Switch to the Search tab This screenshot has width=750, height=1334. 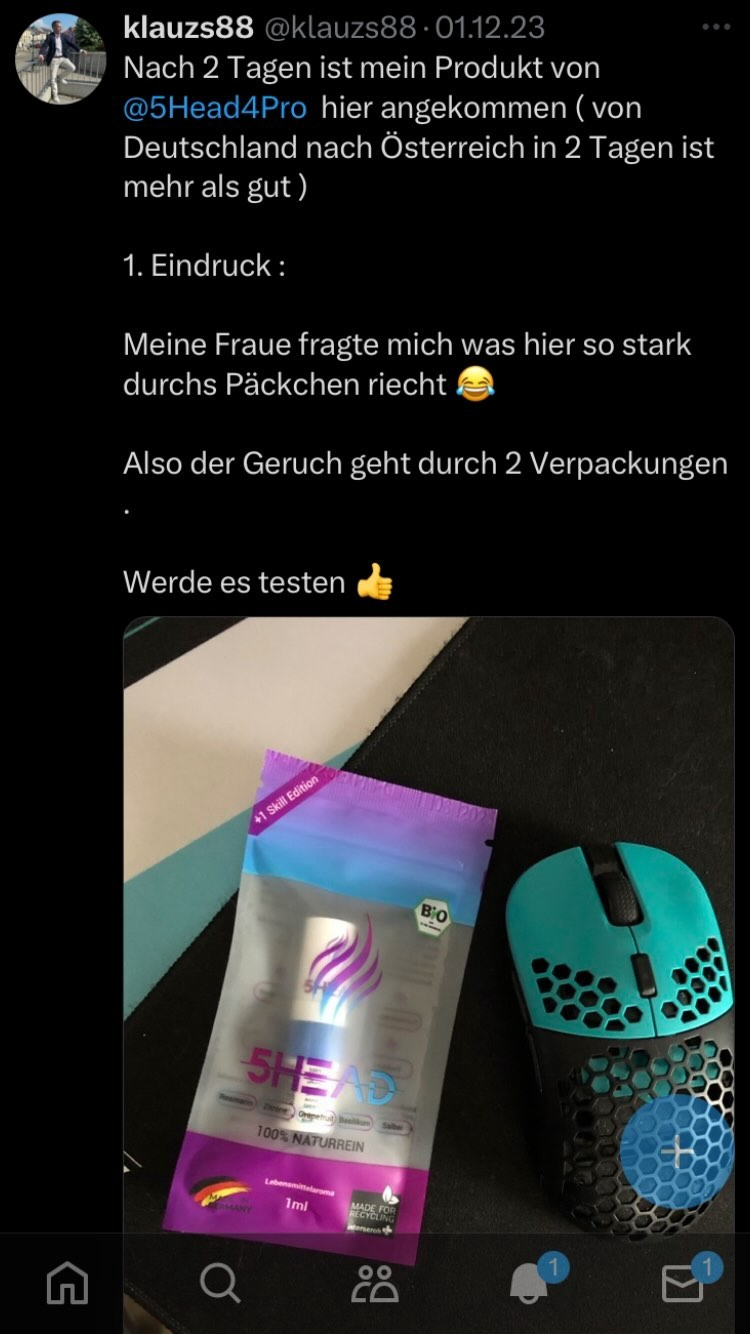[220, 1283]
